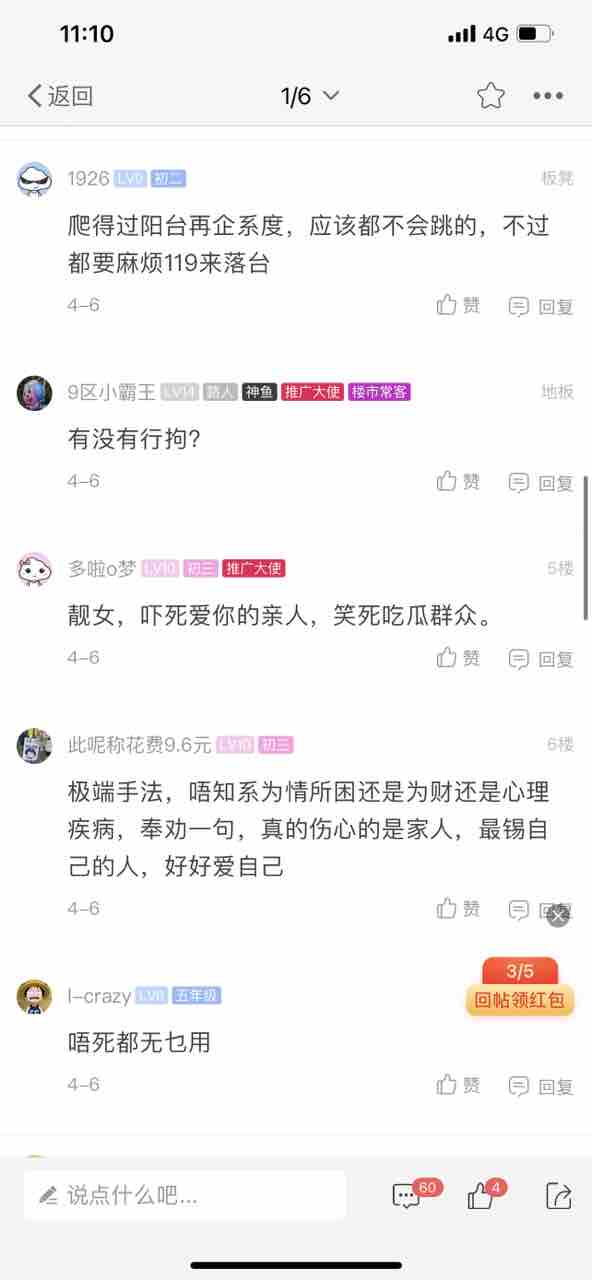592x1280 pixels.
Task: Favorite this thread with the star icon
Action: pos(490,96)
